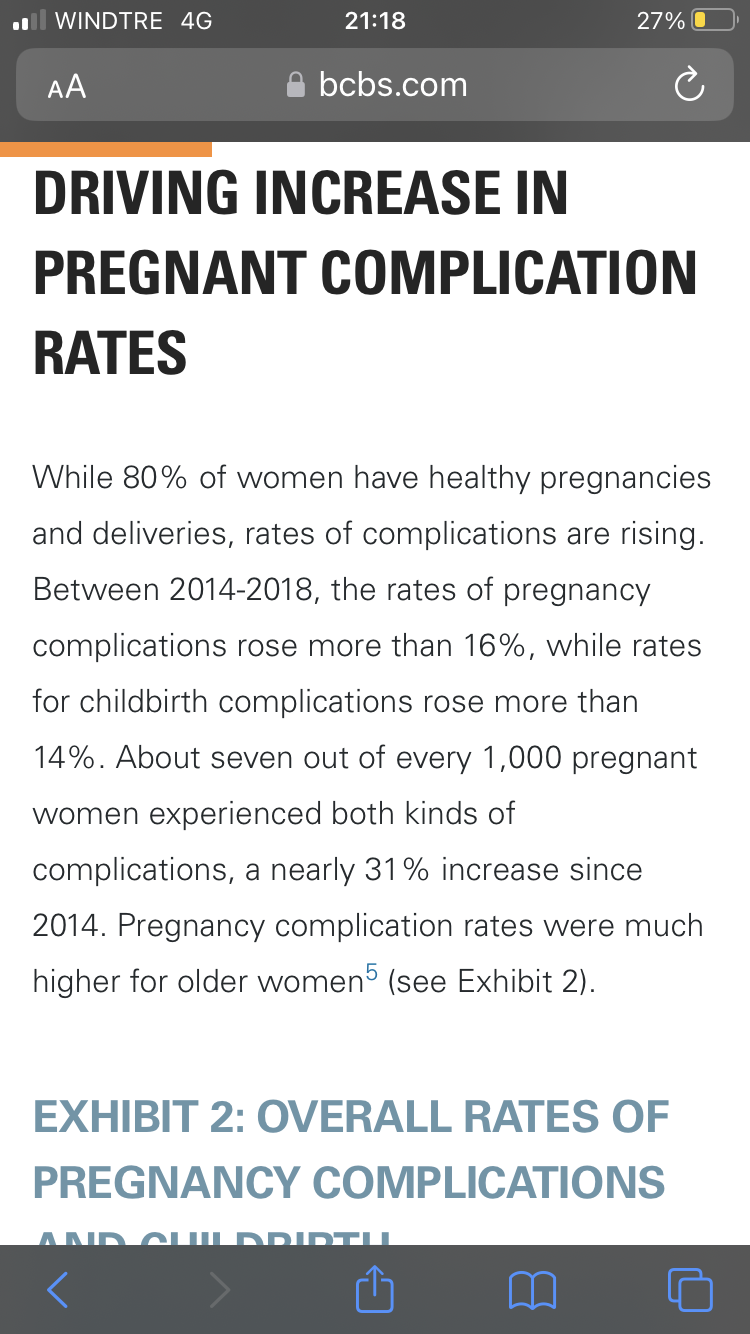Open the AA reader text-size menu
This screenshot has width=750, height=1334.
click(67, 87)
